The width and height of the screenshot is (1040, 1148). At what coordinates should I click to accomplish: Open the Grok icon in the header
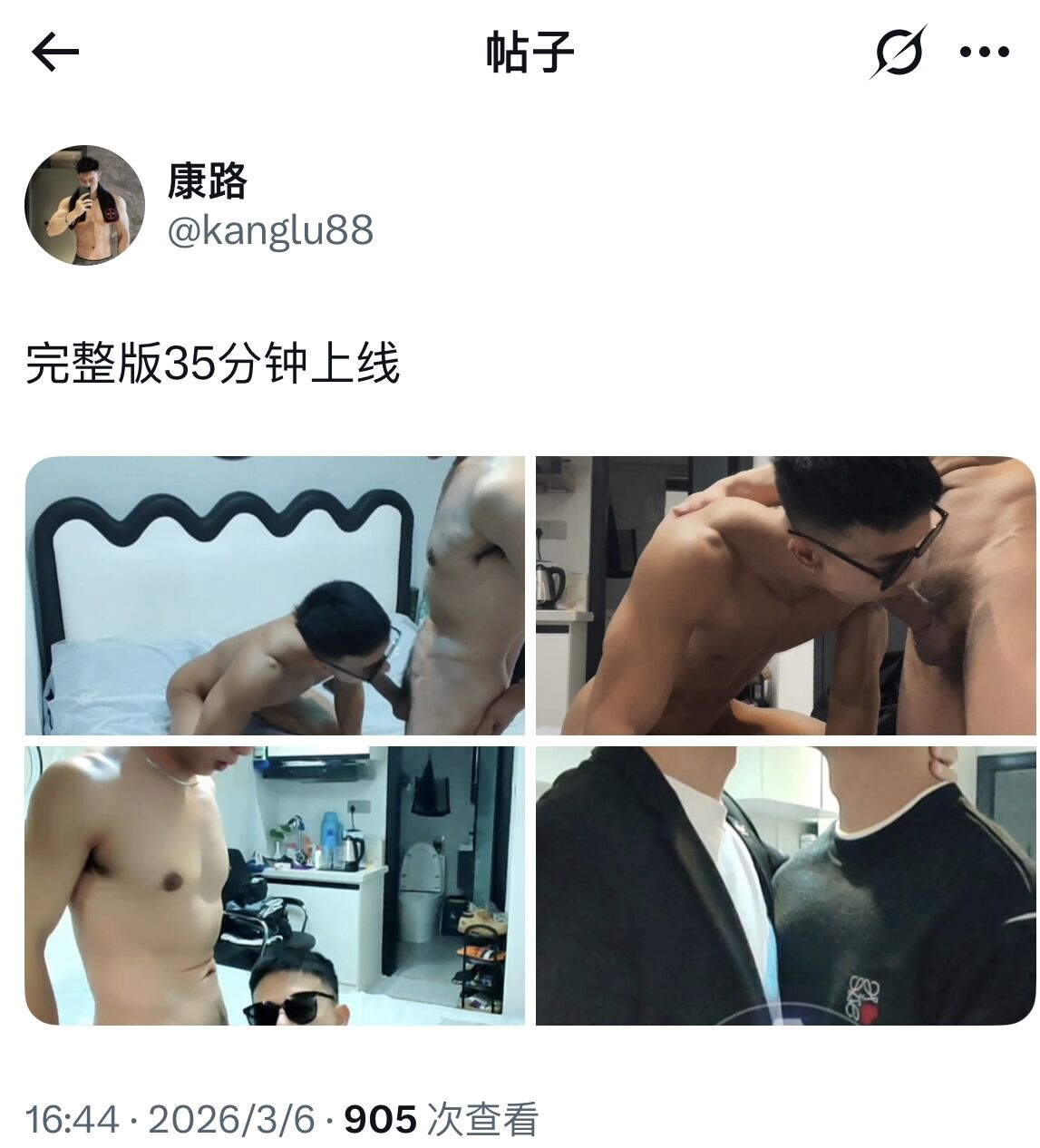898,52
